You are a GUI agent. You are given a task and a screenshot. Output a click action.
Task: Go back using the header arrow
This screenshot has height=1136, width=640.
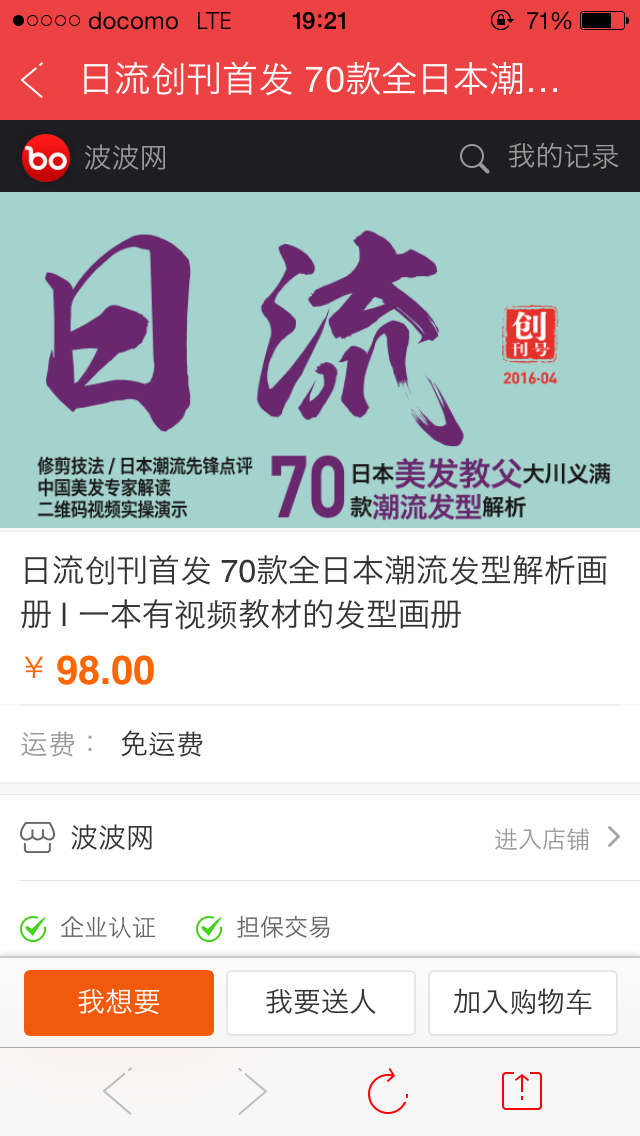(33, 80)
